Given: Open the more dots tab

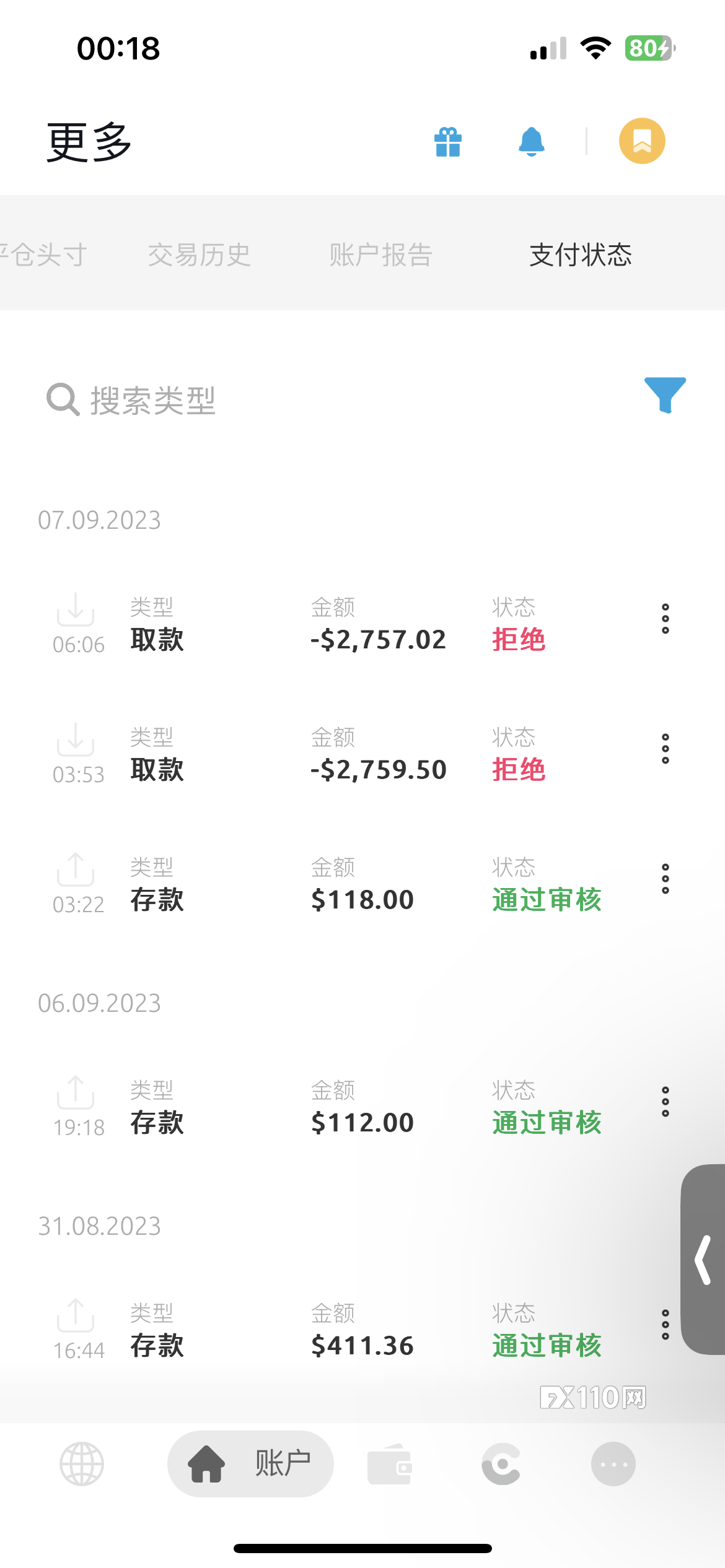Looking at the screenshot, I should coord(613,1464).
